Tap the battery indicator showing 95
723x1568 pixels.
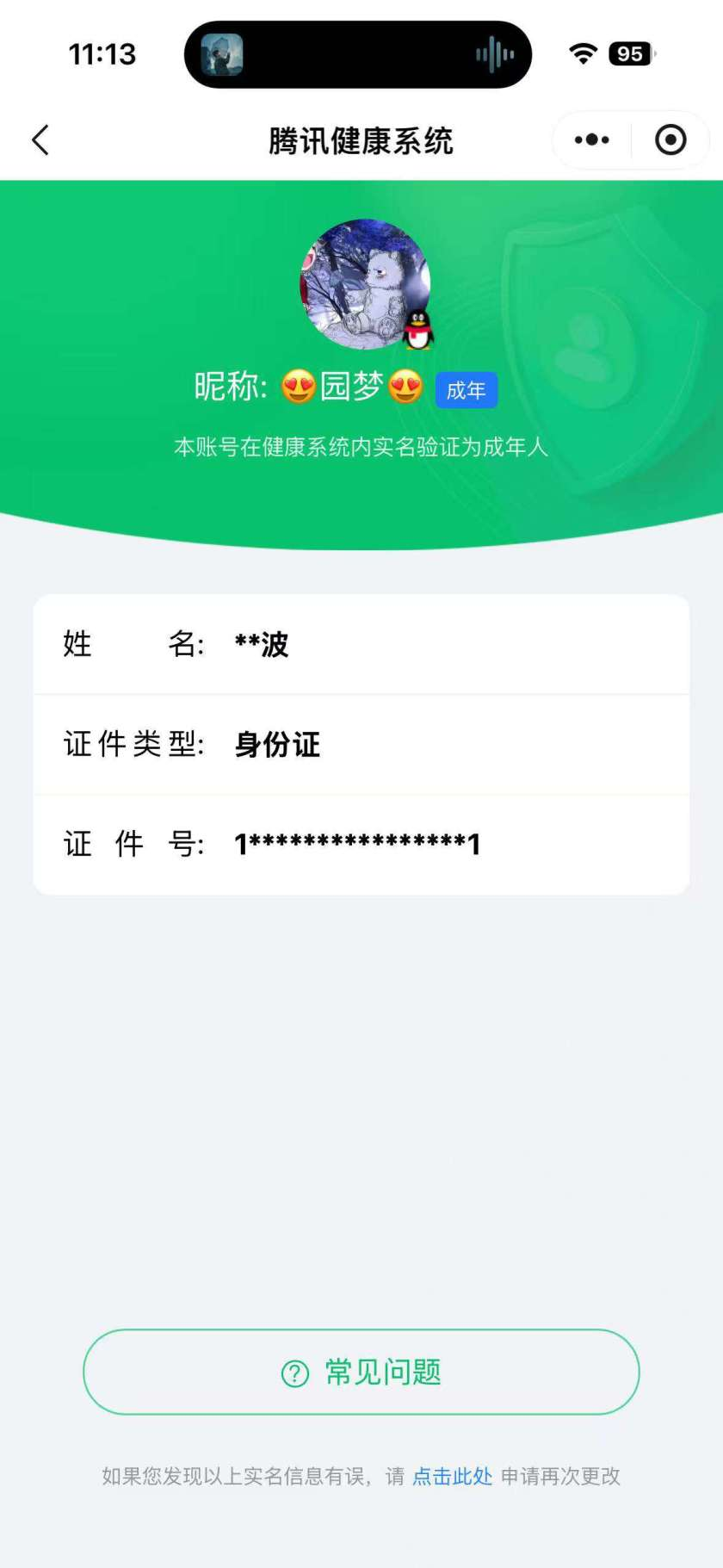[x=629, y=53]
